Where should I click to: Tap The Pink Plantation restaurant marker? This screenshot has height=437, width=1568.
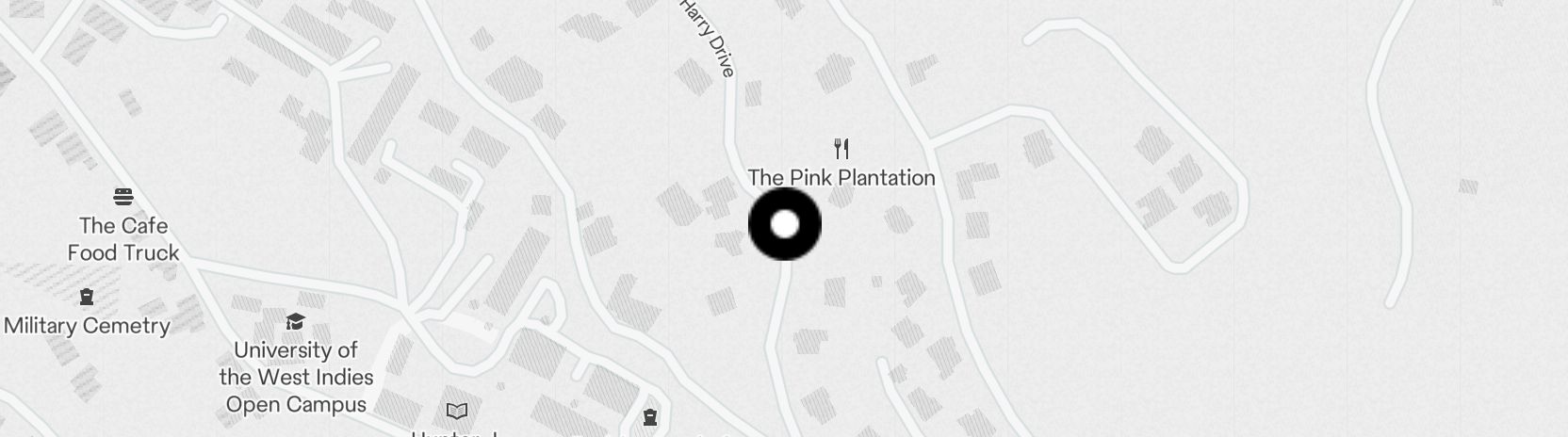pyautogui.click(x=841, y=149)
